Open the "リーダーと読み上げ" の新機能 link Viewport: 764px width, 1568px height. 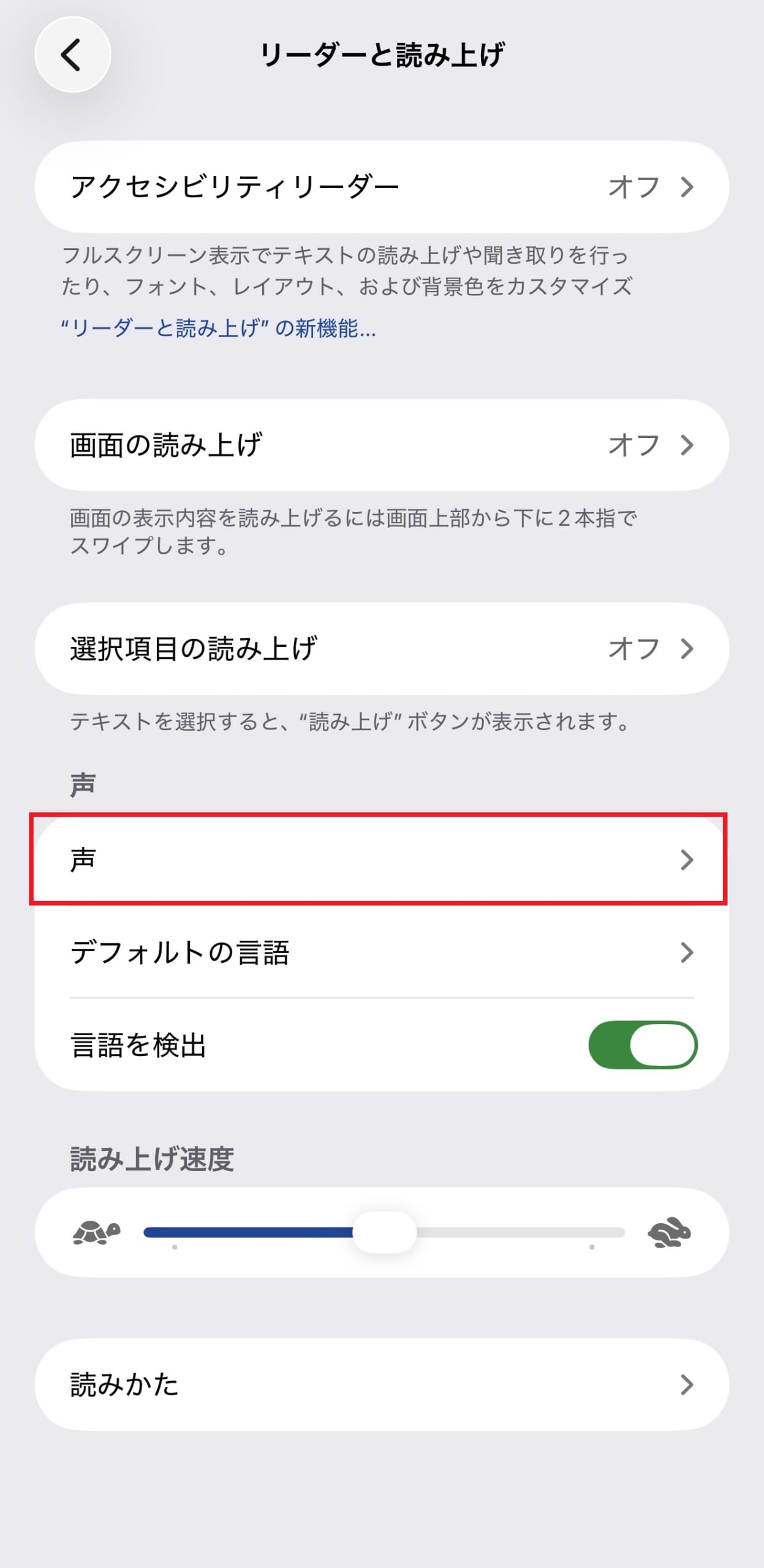point(218,329)
